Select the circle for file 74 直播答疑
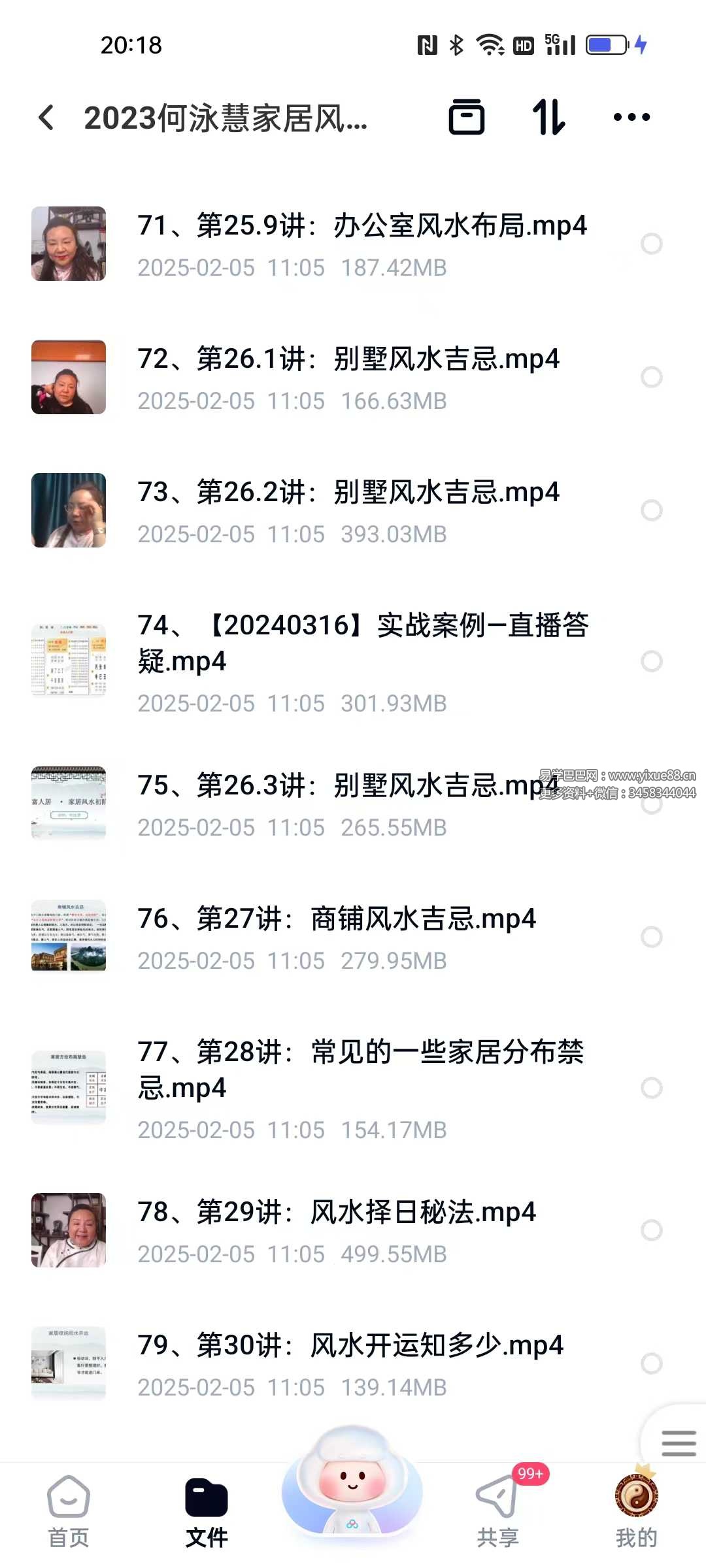This screenshot has height=1568, width=706. 652,661
